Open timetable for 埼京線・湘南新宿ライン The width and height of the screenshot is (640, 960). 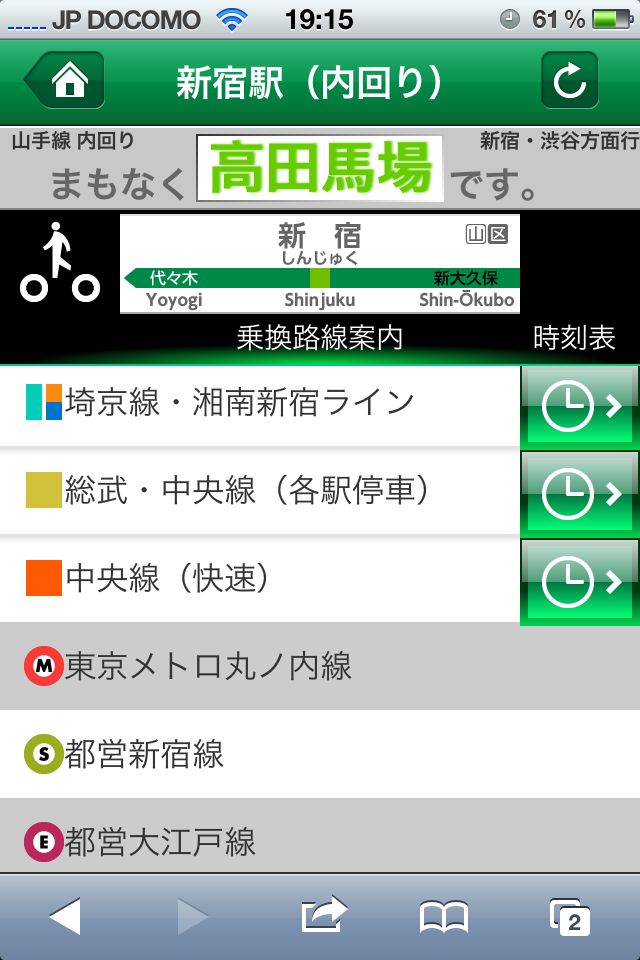579,405
